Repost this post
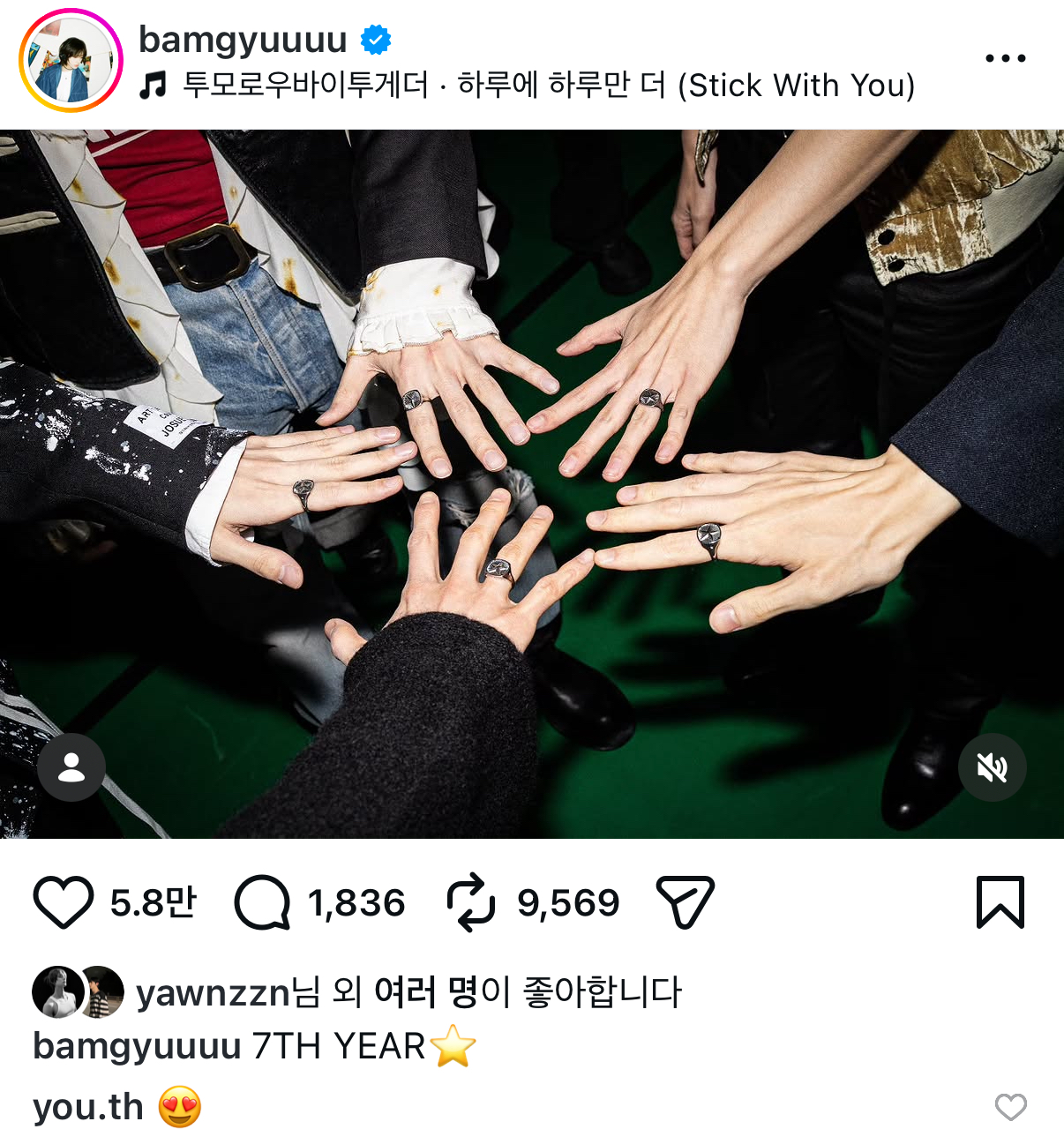Image resolution: width=1064 pixels, height=1144 pixels. (471, 902)
